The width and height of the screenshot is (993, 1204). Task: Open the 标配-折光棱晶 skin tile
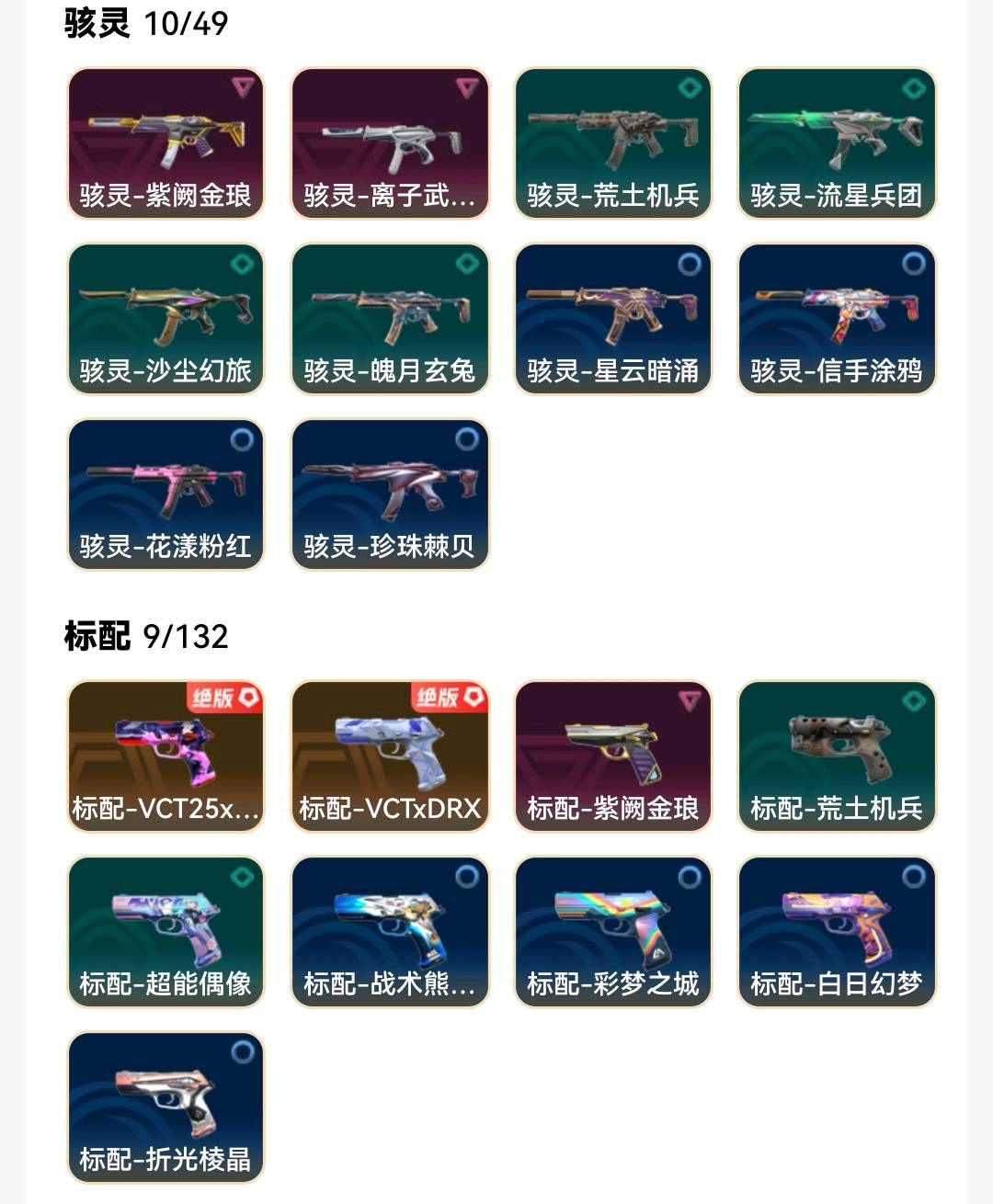[x=165, y=1107]
